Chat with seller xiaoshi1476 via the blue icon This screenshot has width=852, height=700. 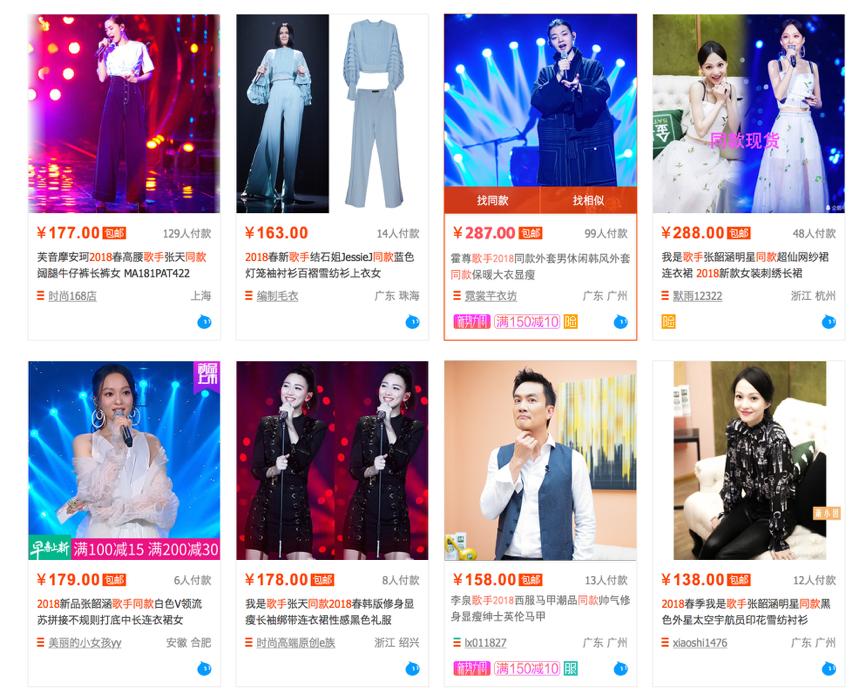click(x=828, y=668)
